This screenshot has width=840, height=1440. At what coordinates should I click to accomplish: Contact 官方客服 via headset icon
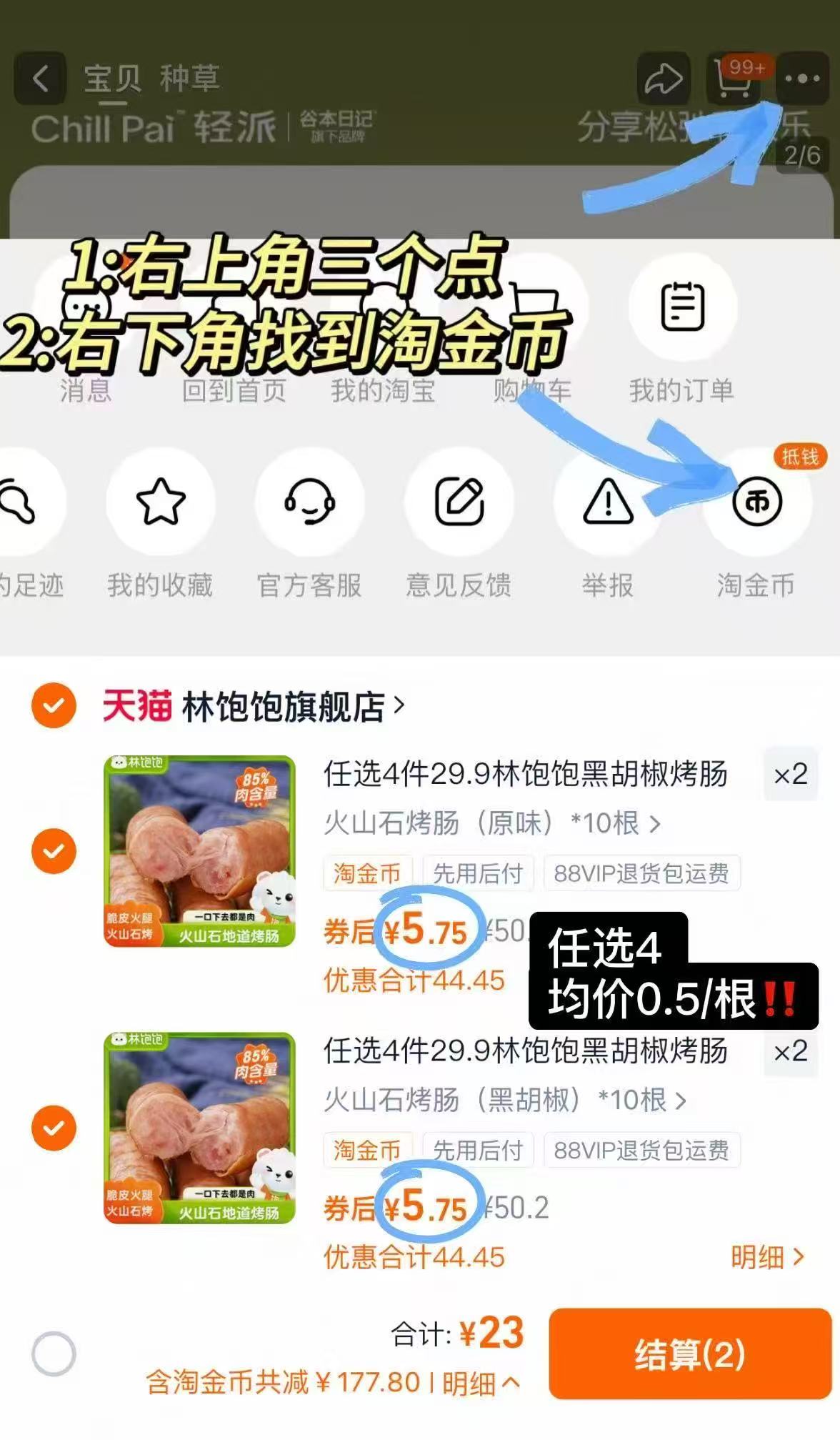[309, 502]
